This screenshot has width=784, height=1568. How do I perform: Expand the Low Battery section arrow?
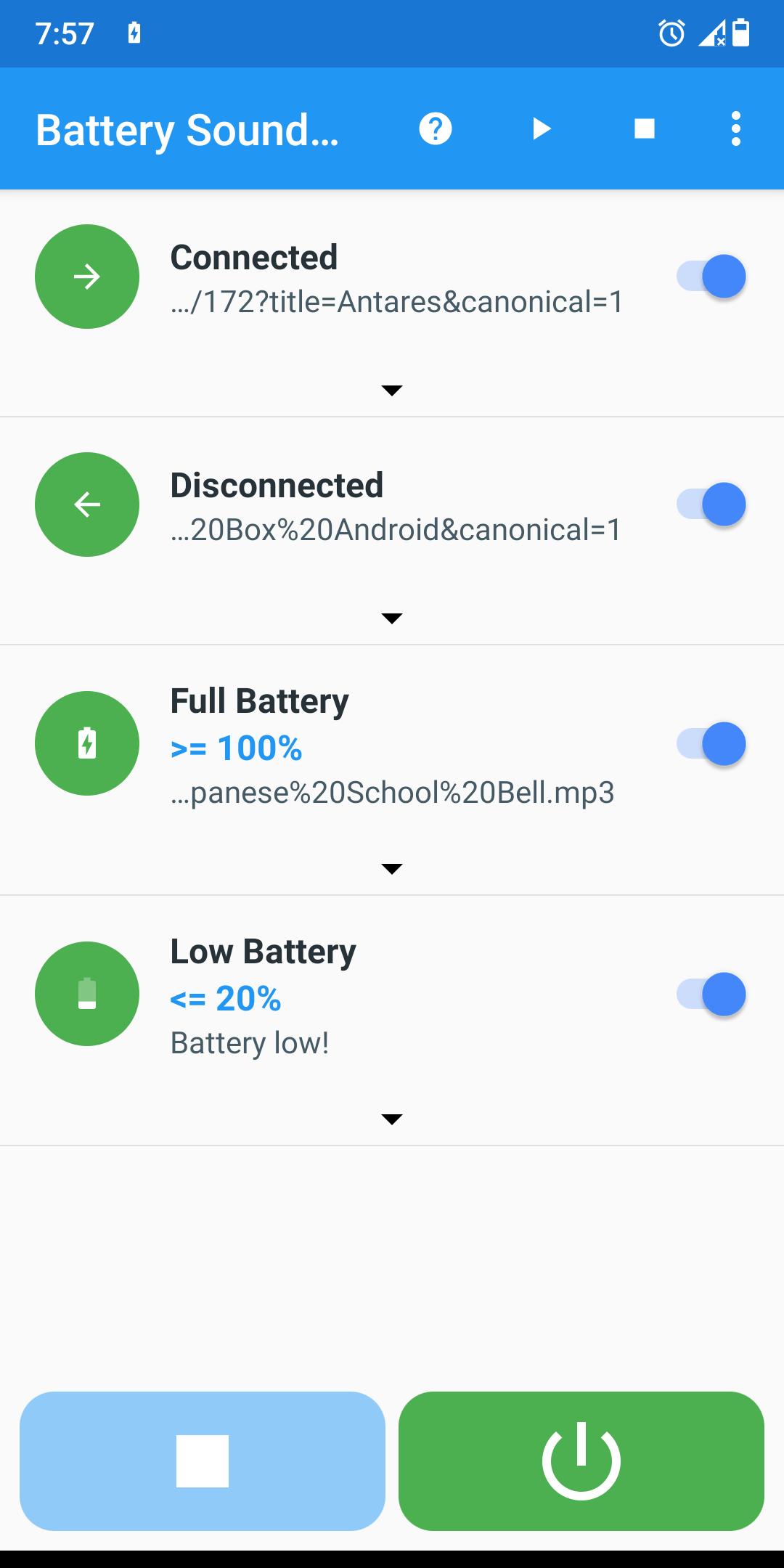coord(392,1119)
